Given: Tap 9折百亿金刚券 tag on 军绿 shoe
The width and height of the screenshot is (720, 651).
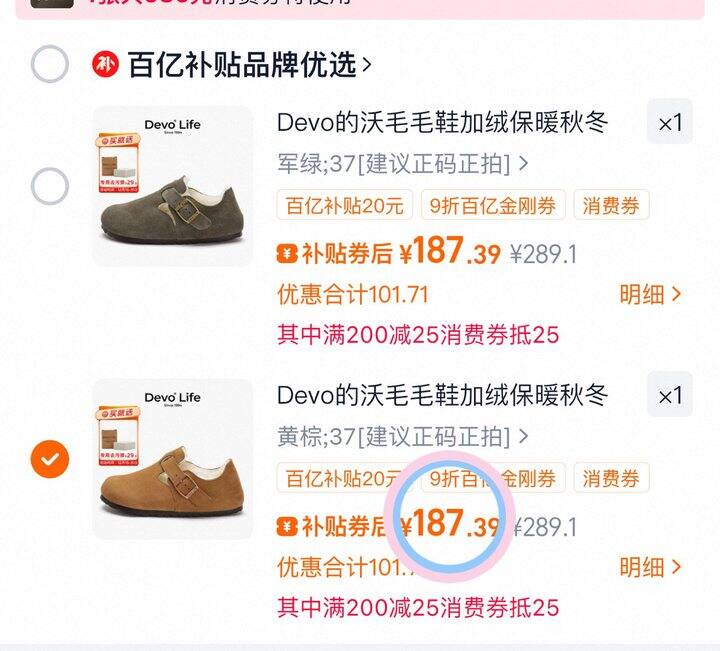Looking at the screenshot, I should point(493,205).
